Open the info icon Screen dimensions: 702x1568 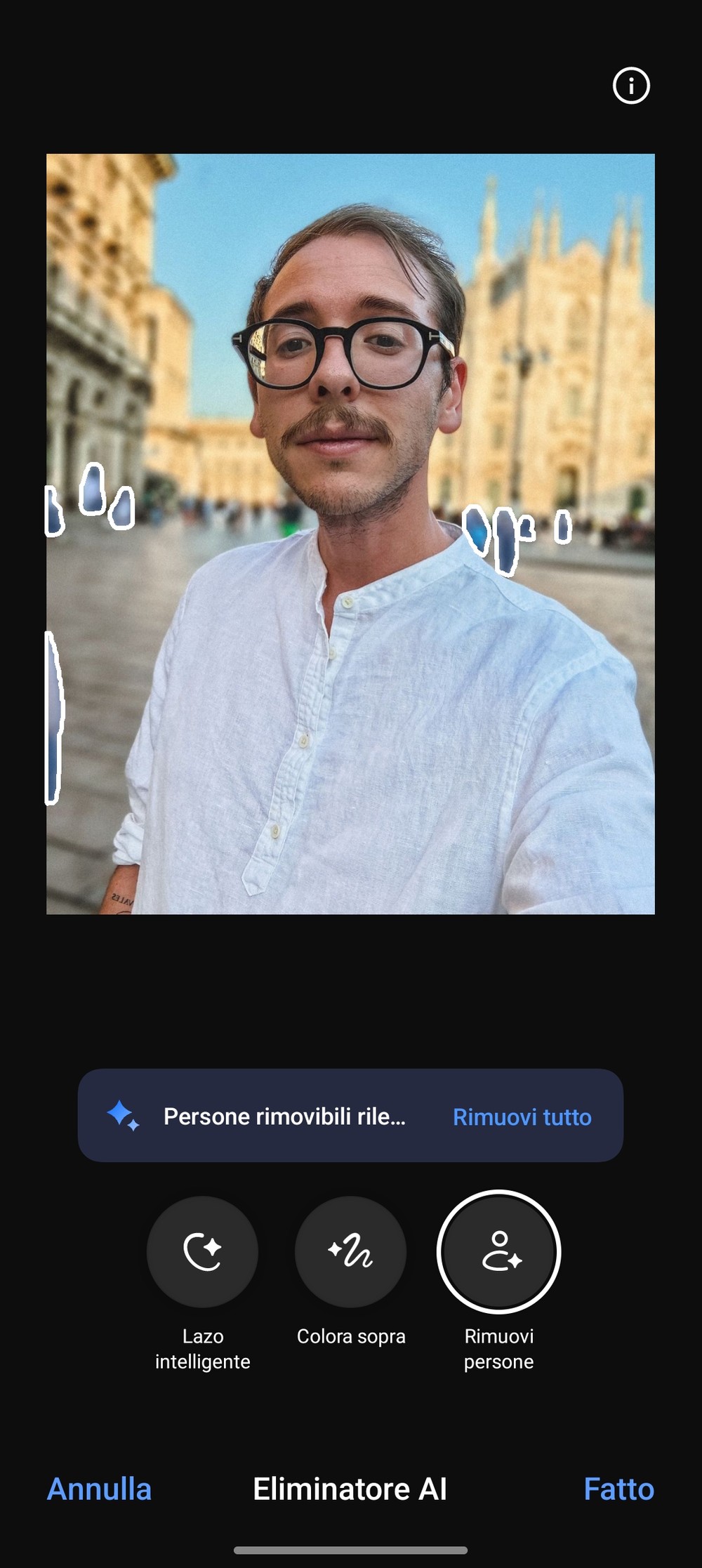631,86
